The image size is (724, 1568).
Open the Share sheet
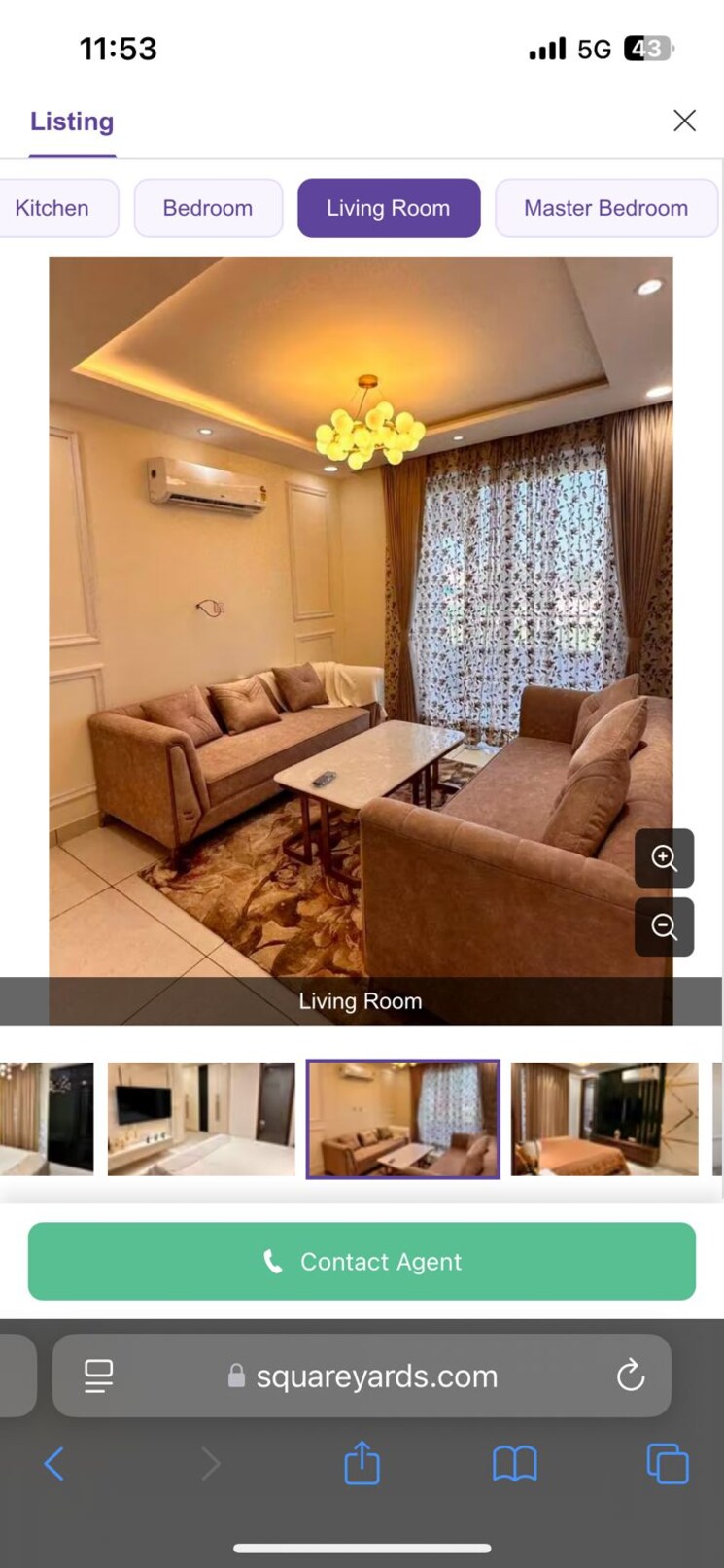(362, 1463)
